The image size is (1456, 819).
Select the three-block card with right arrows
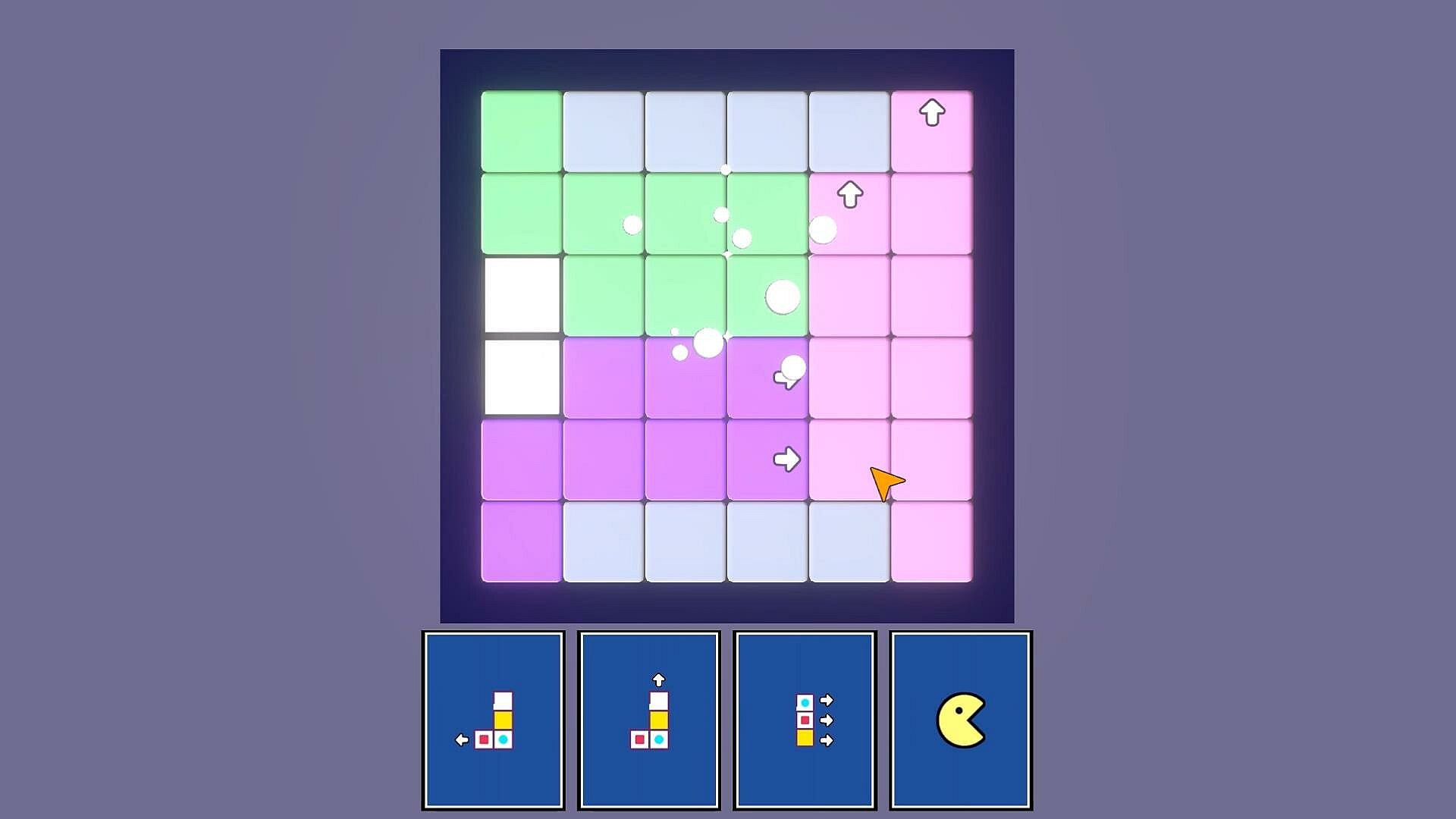coord(805,720)
